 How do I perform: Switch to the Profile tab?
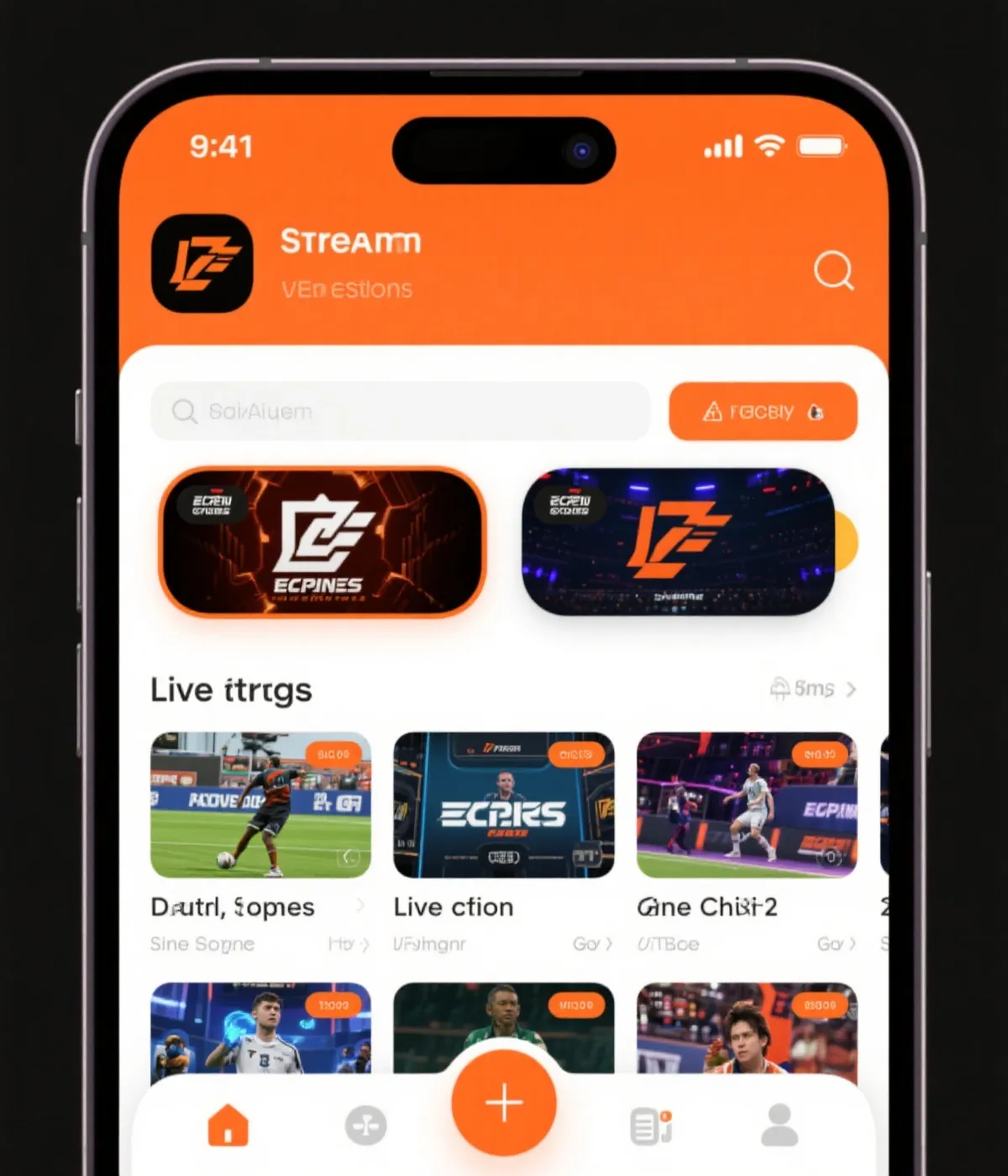(x=779, y=1126)
